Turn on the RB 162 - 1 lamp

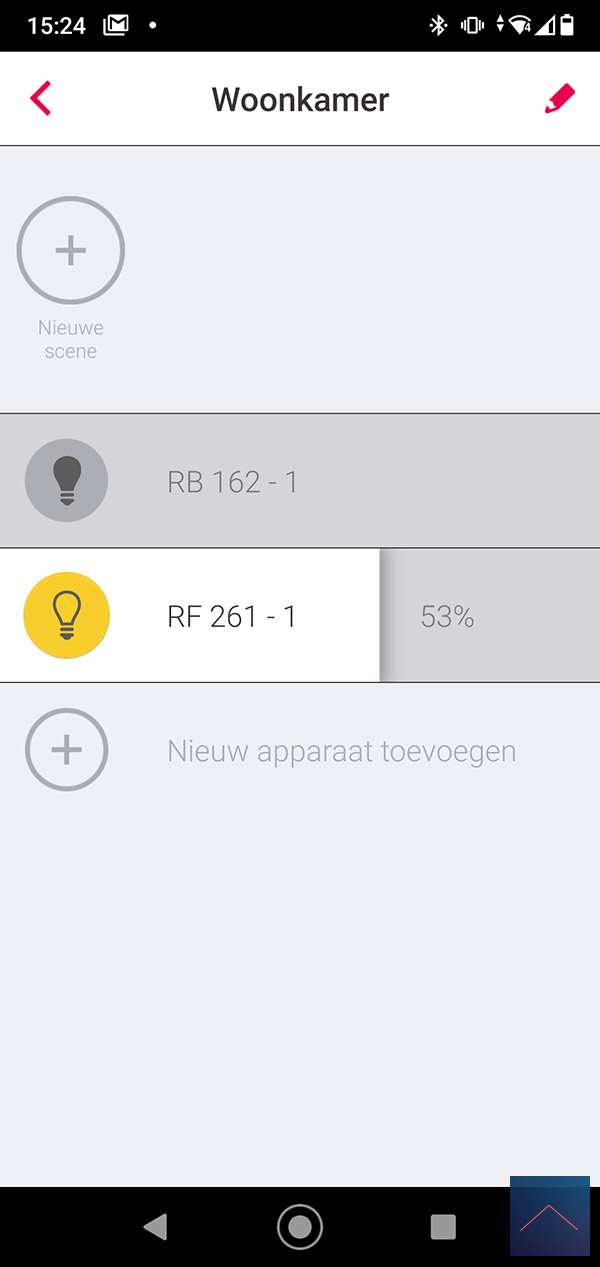click(66, 481)
